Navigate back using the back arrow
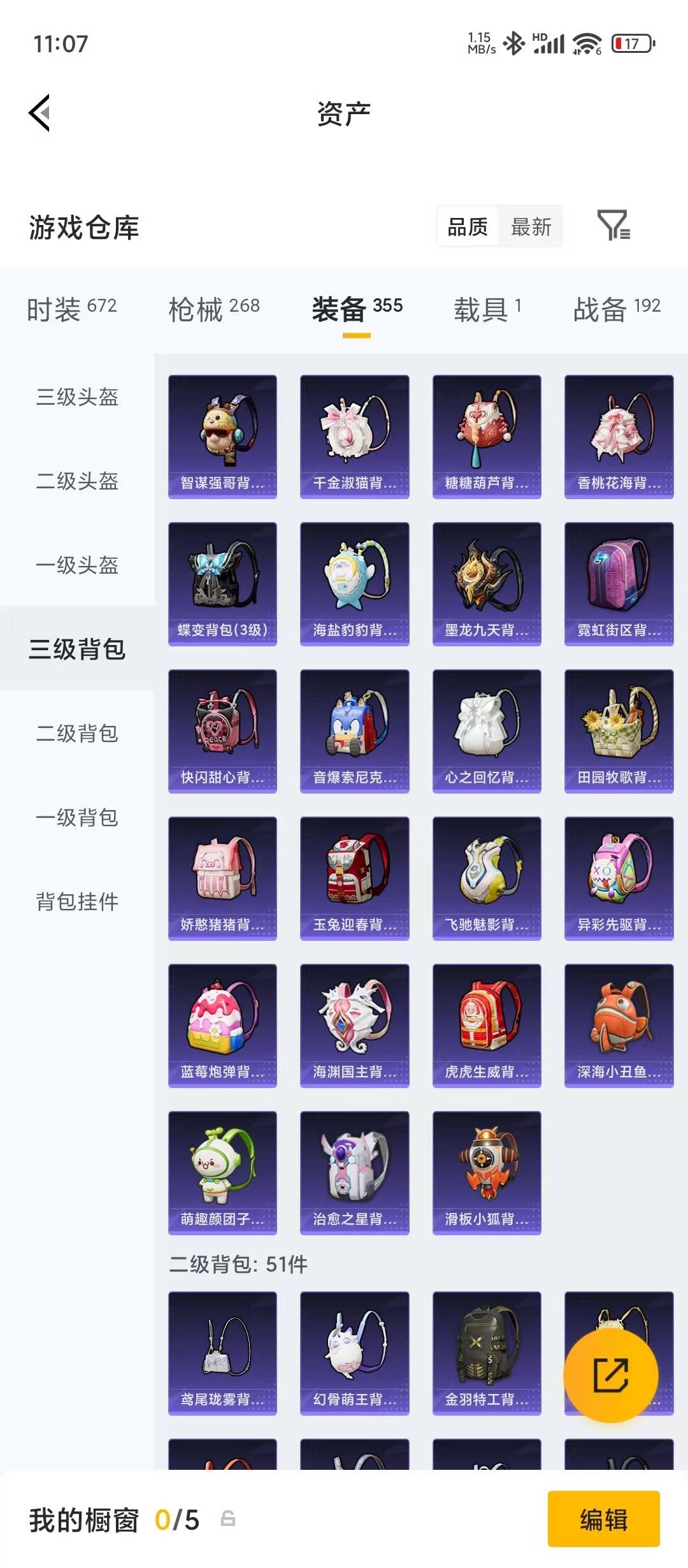 pos(39,112)
